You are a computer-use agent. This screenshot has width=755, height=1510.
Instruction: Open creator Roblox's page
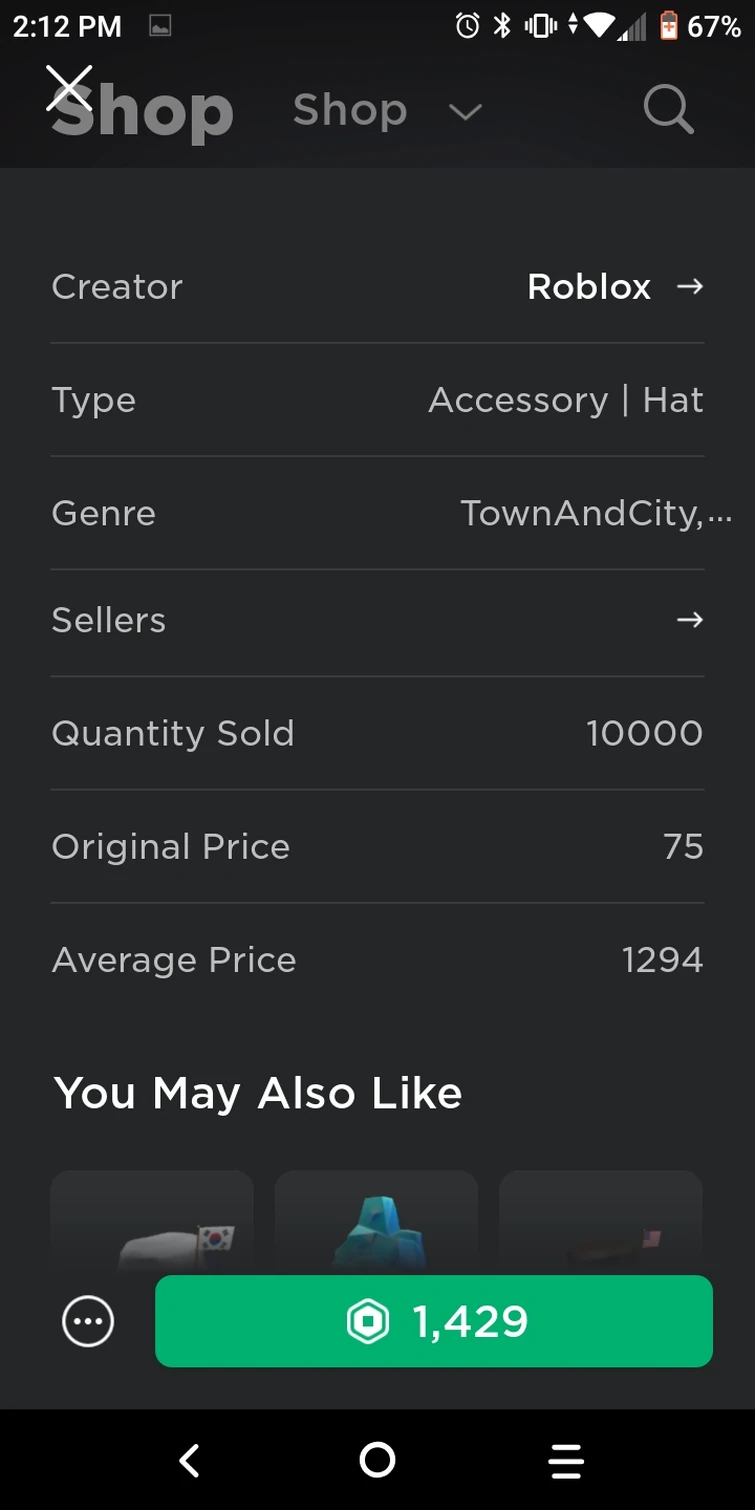click(x=614, y=287)
